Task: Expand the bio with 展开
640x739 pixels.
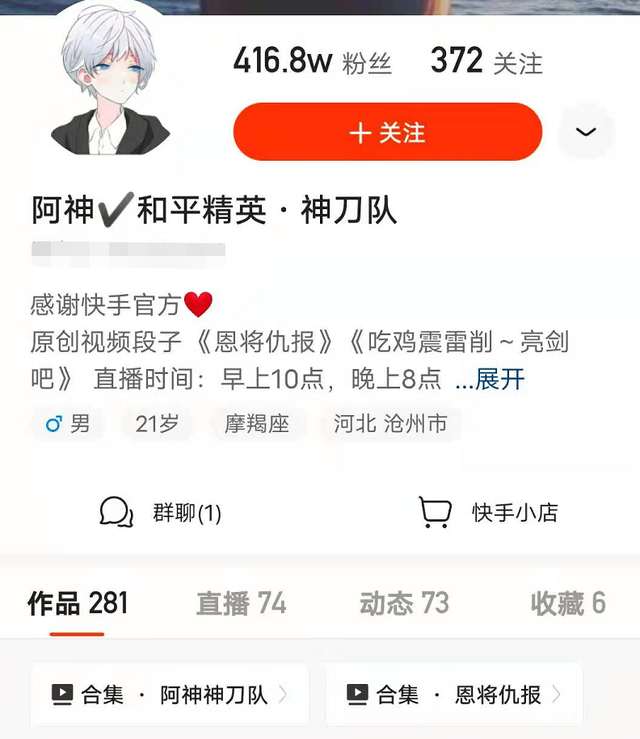Action: (491, 379)
